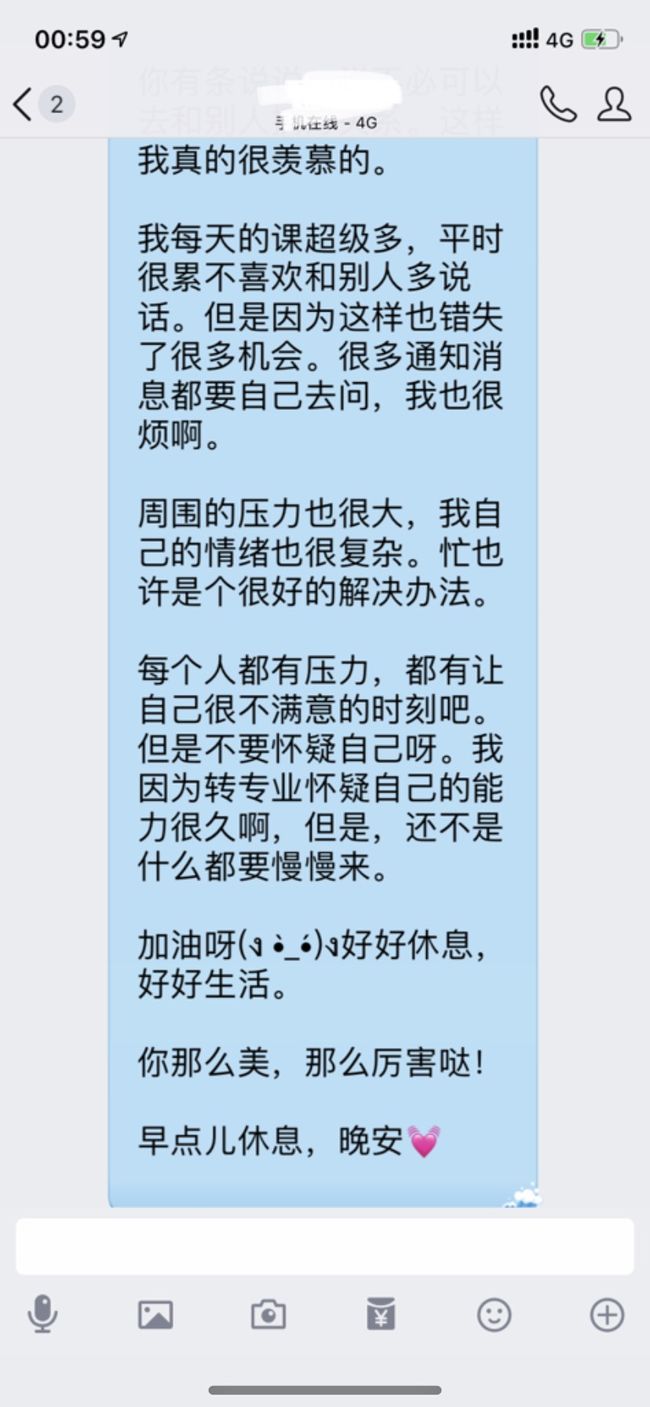Send a red packet
The width and height of the screenshot is (650, 1407).
point(381,1314)
